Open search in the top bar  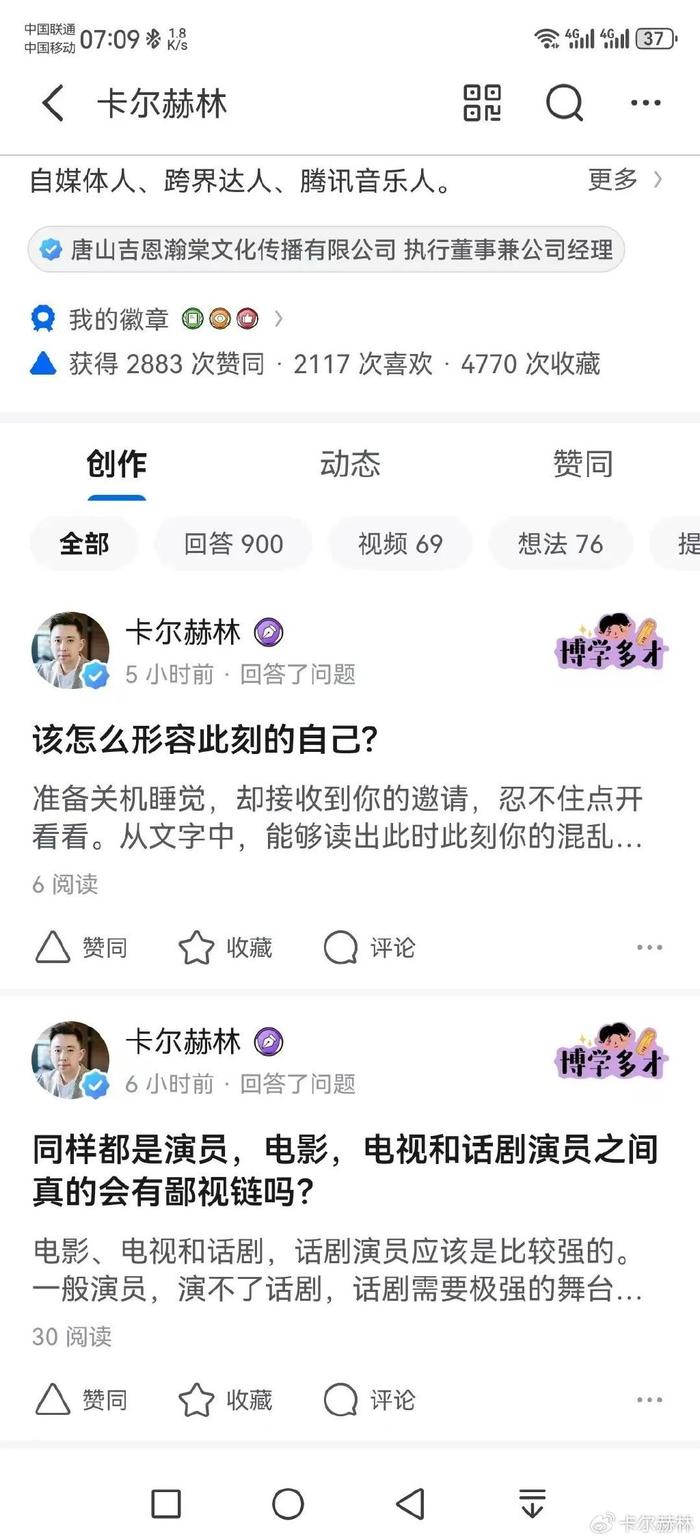pos(564,103)
